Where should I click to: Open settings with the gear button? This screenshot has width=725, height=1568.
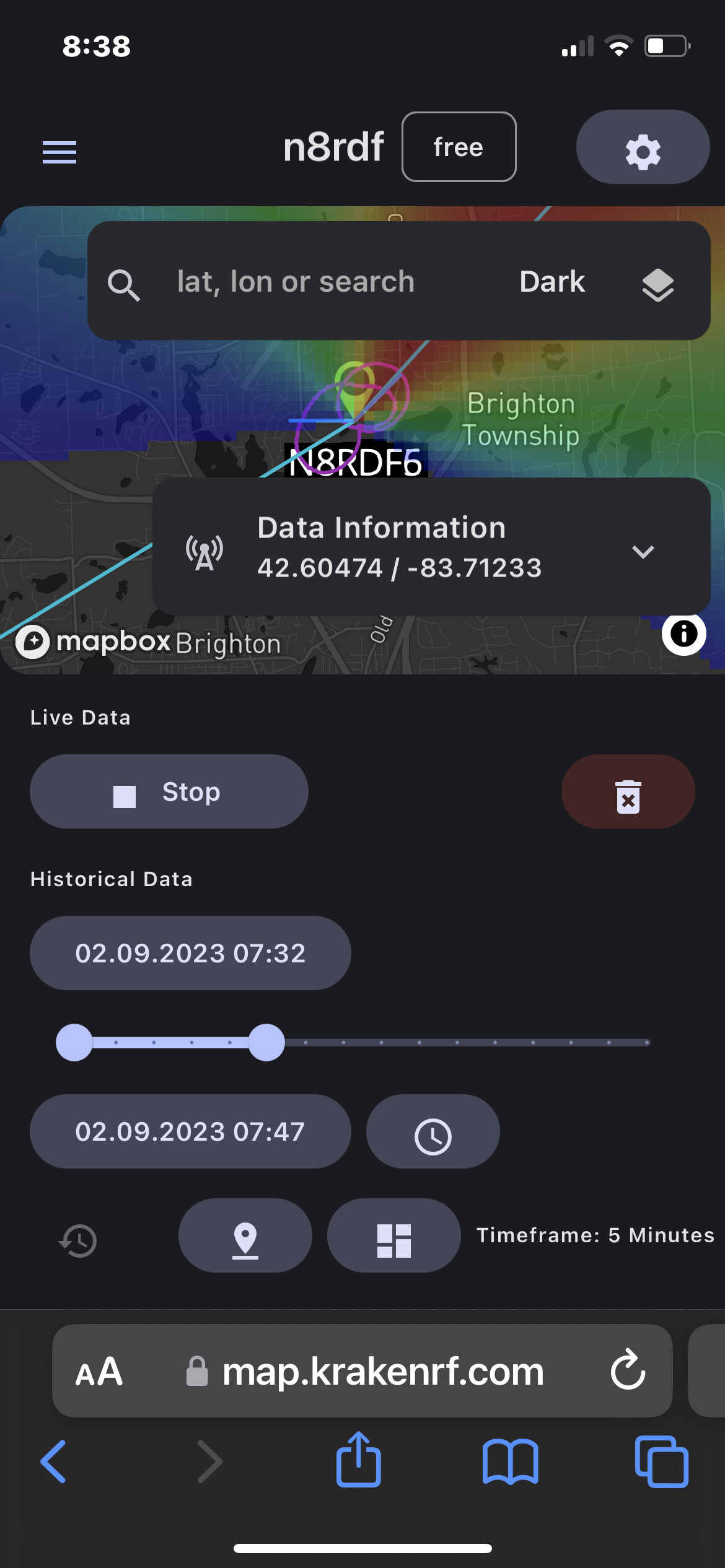coord(643,147)
